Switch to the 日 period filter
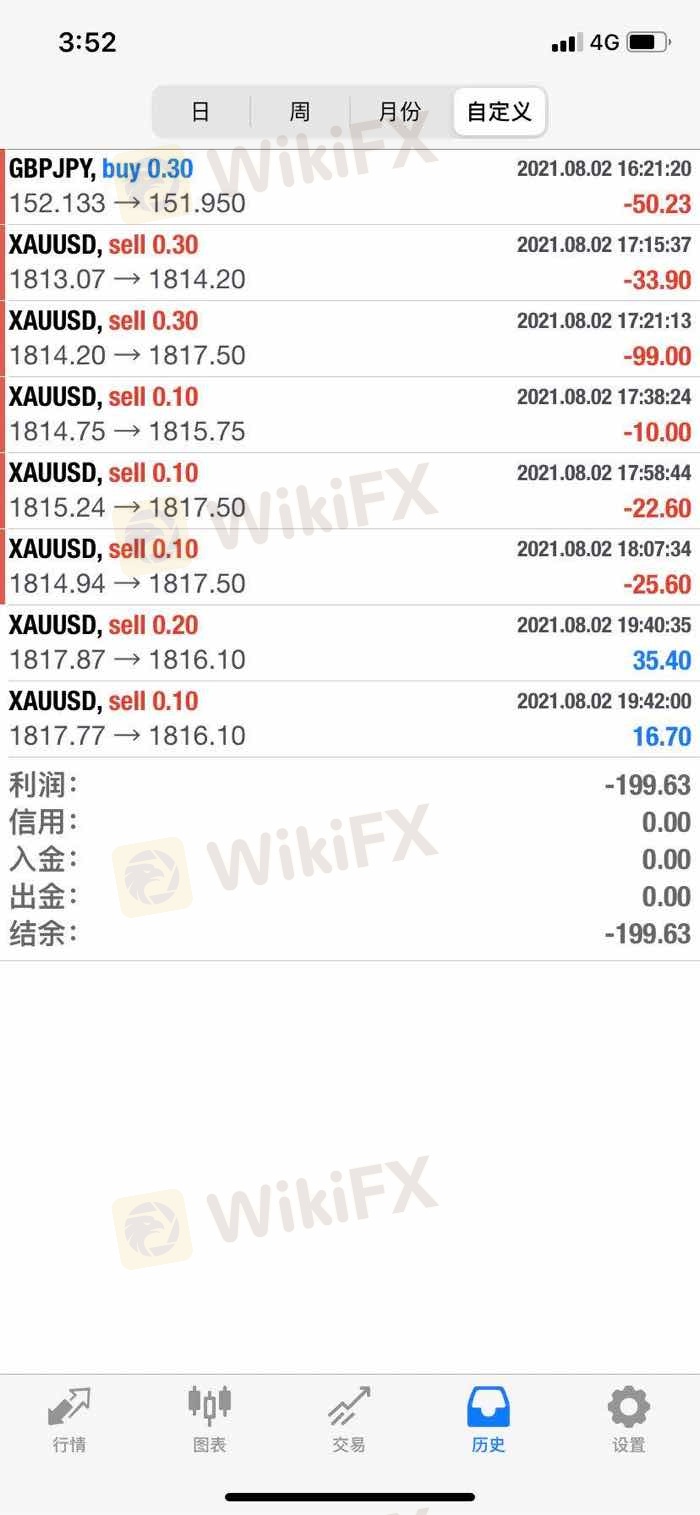700x1515 pixels. [x=201, y=111]
